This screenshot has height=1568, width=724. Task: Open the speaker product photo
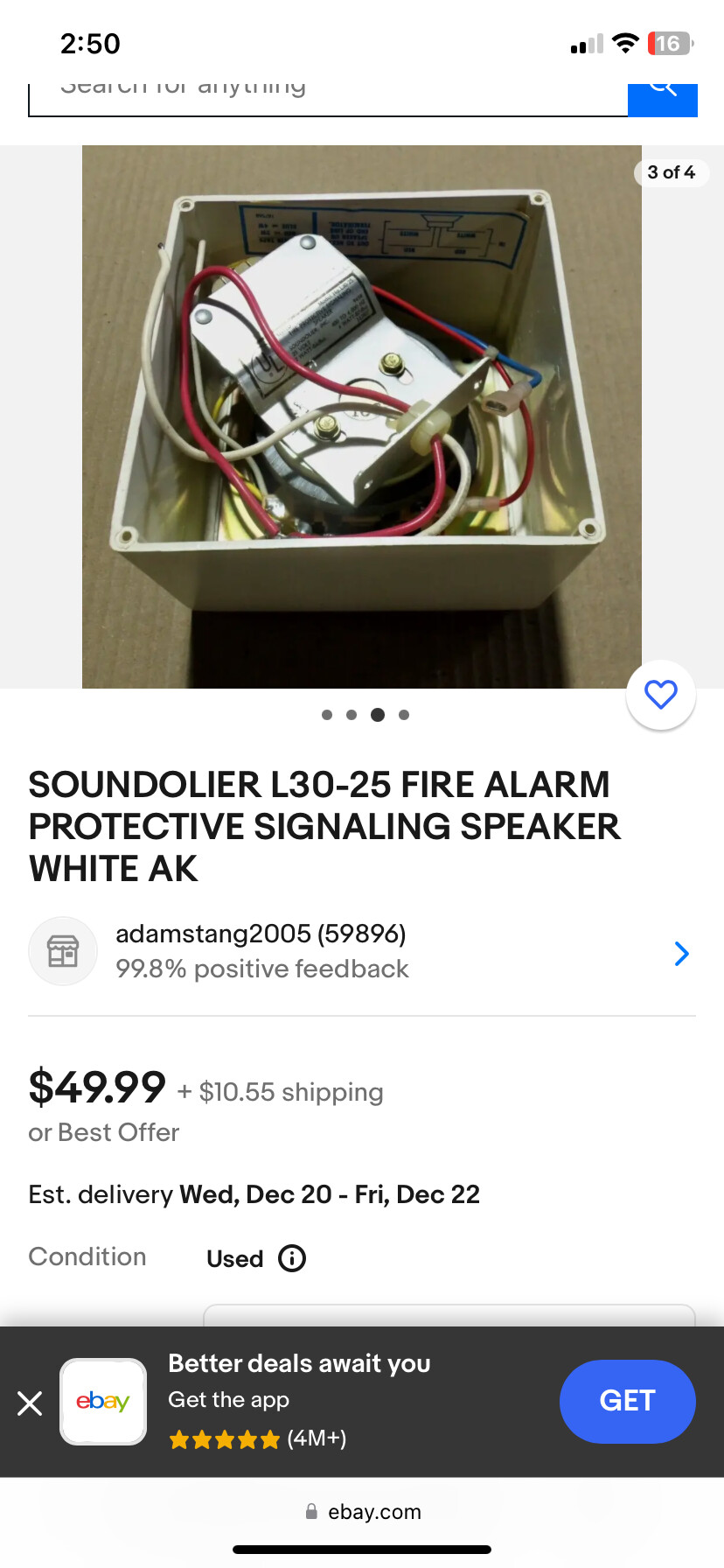coord(361,416)
